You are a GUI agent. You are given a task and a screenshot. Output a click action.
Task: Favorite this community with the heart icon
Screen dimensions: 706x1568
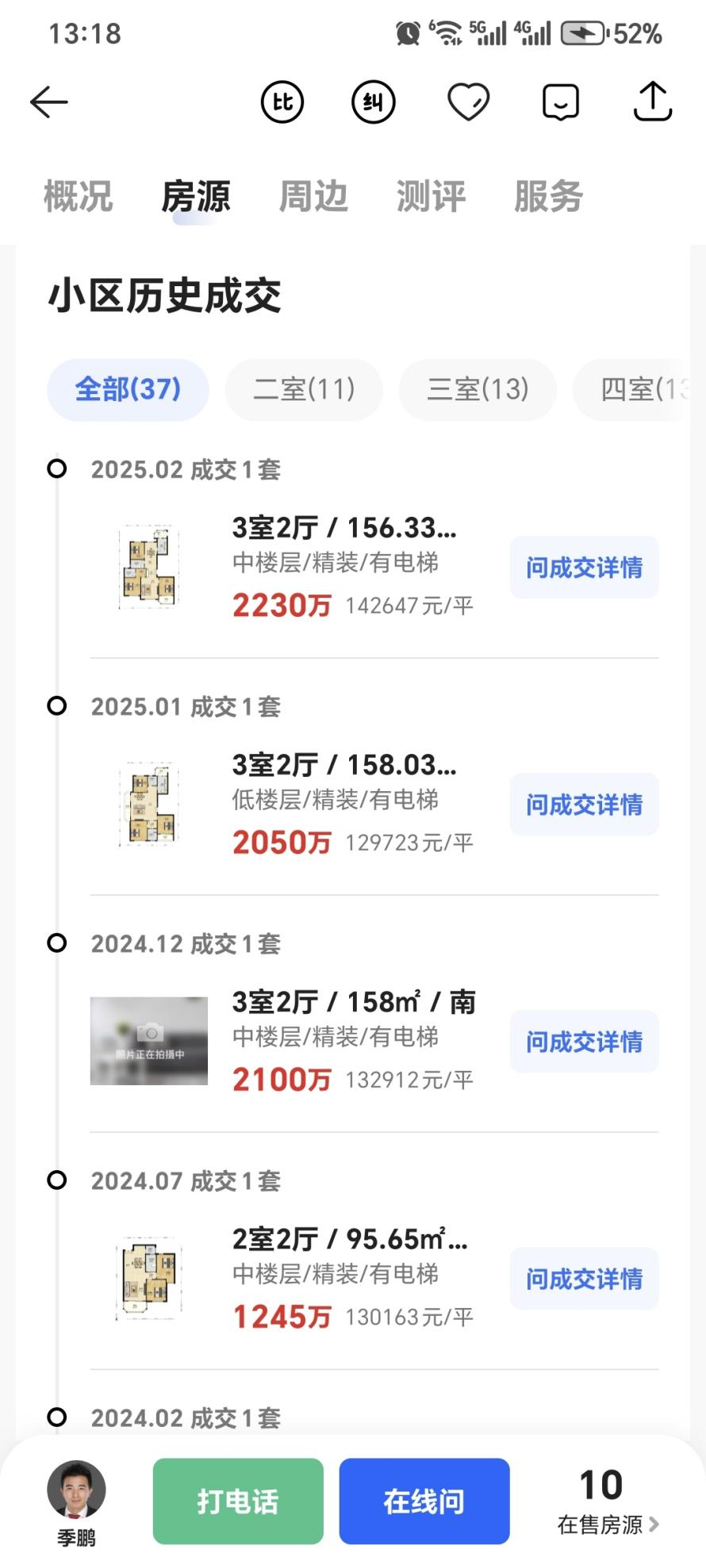469,101
